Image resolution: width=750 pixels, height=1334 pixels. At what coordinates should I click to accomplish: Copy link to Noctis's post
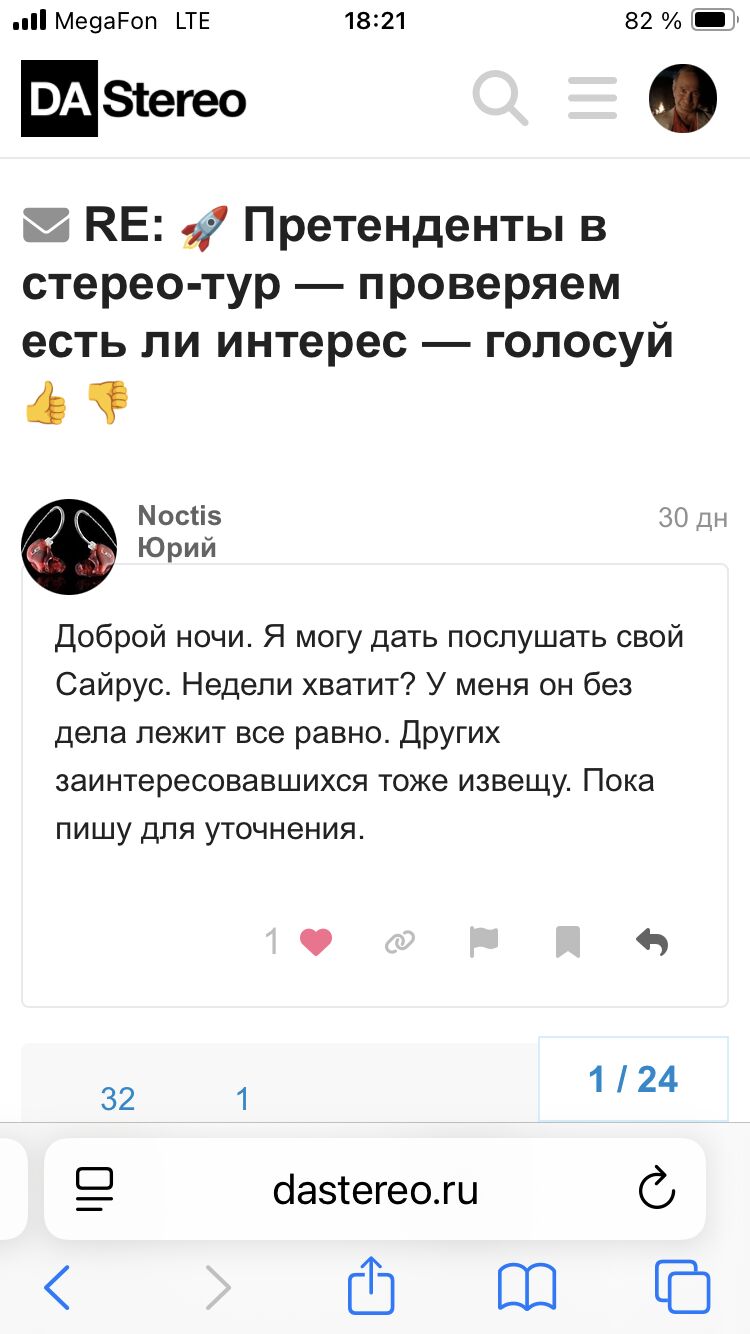tap(400, 942)
